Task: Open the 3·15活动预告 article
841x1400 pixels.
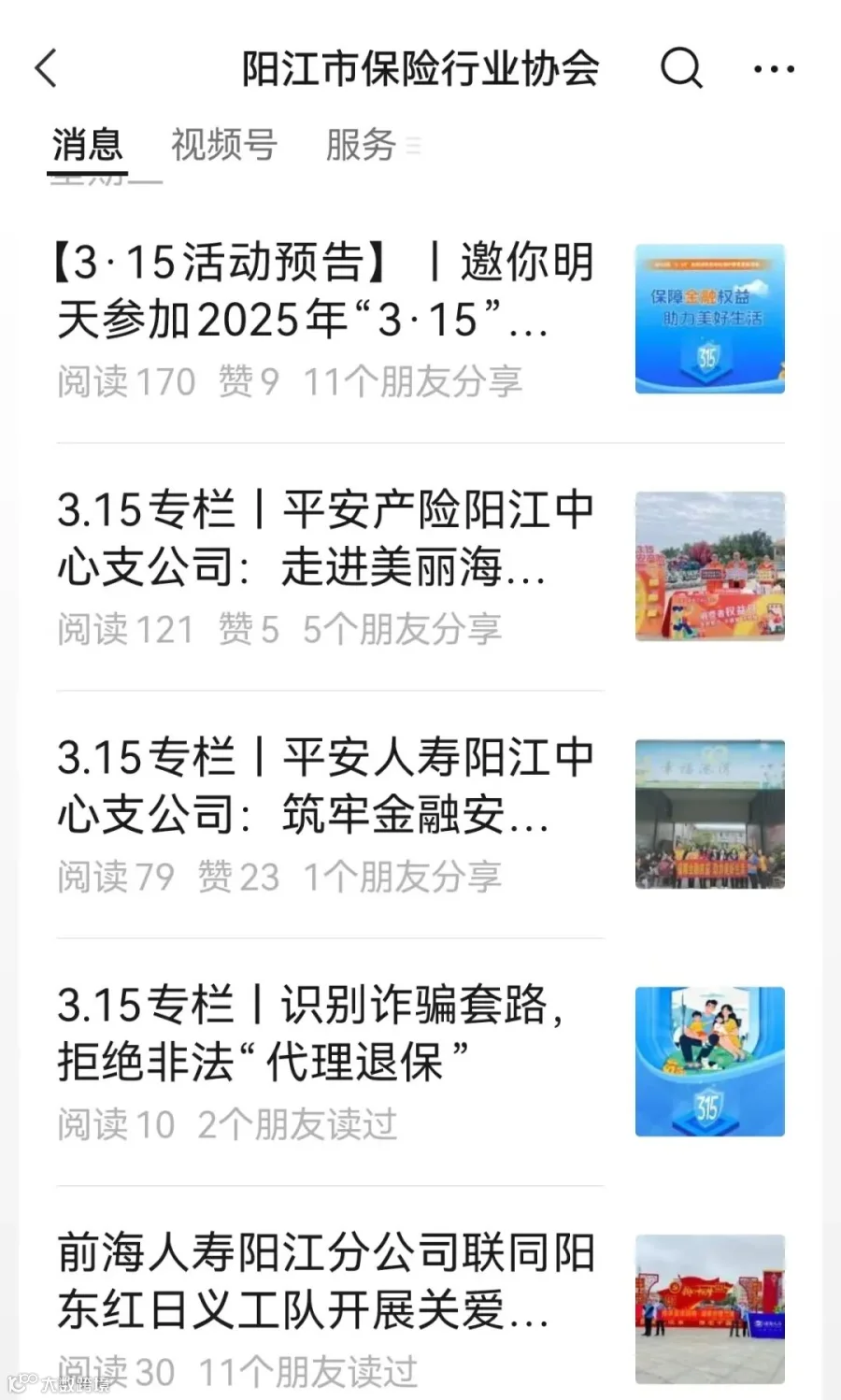Action: click(420, 320)
